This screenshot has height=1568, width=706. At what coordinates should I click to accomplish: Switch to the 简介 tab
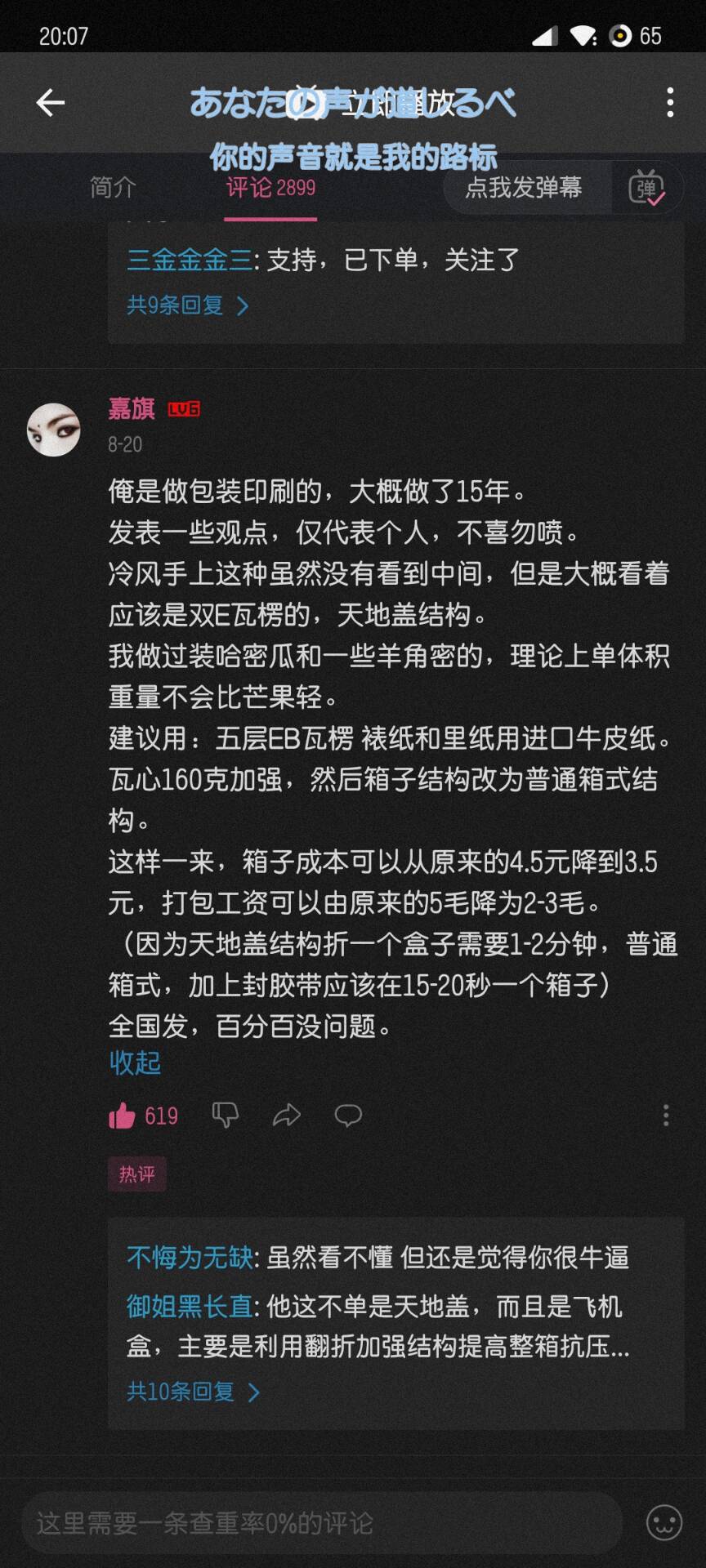(113, 188)
